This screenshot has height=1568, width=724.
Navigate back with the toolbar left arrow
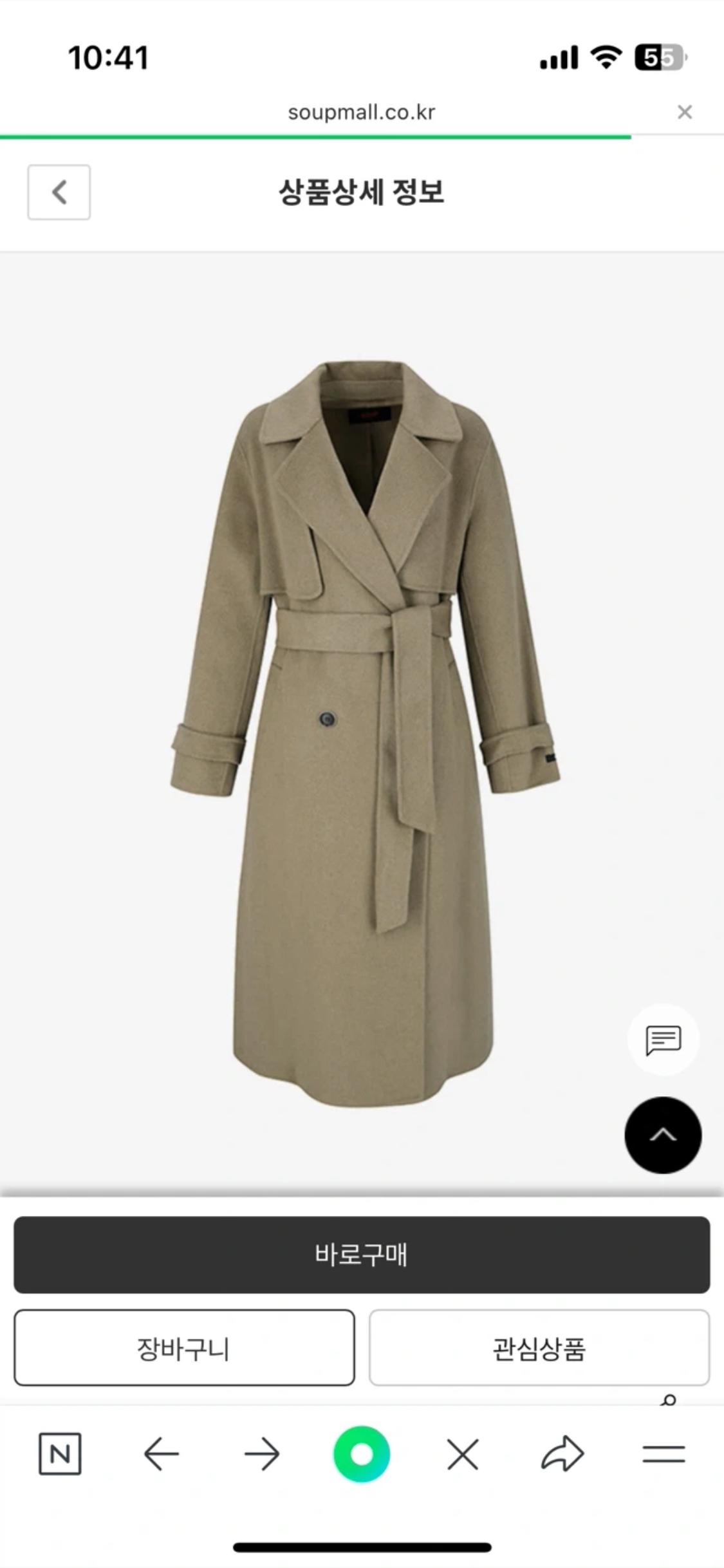161,1454
